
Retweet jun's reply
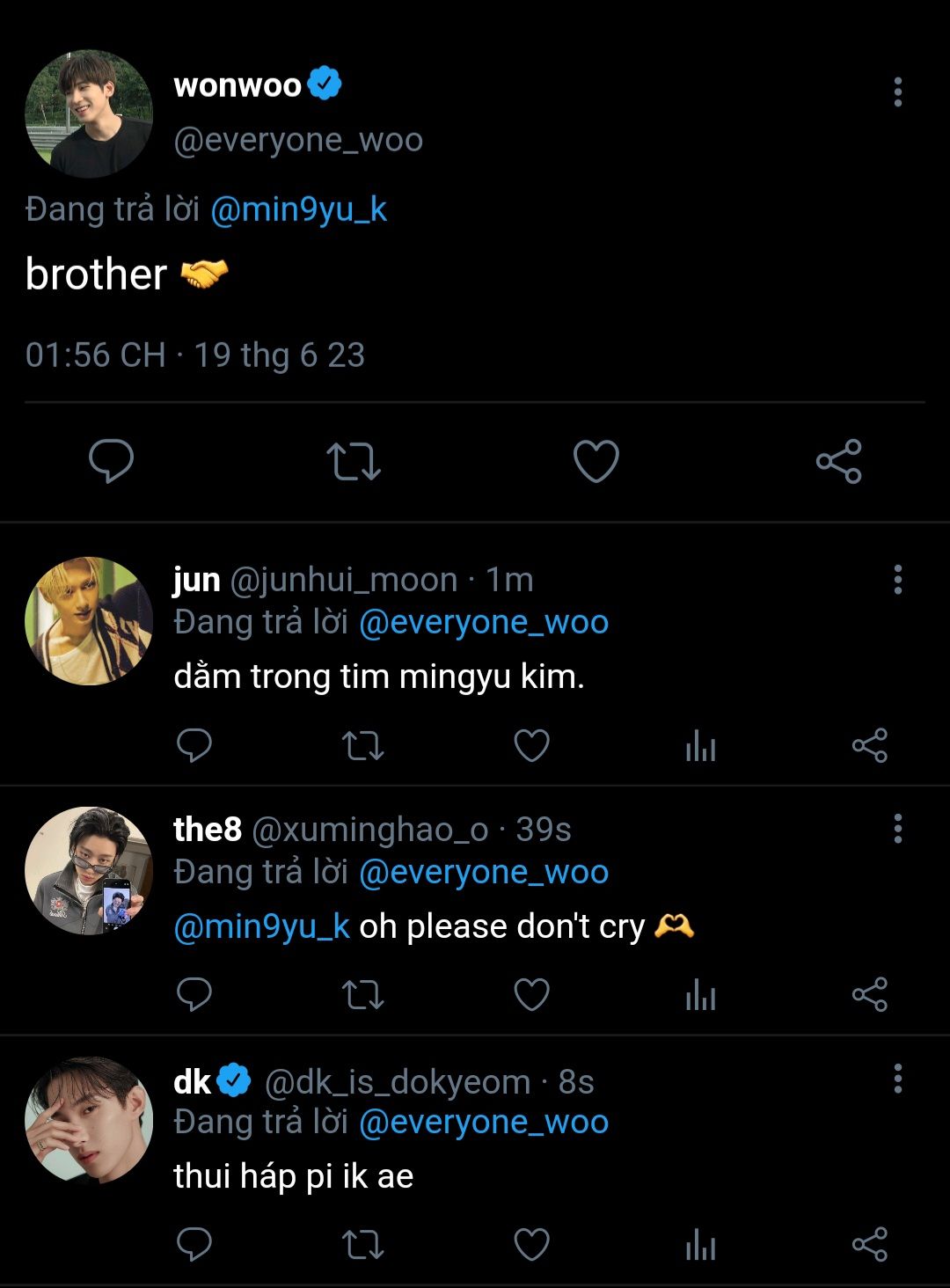[x=362, y=746]
